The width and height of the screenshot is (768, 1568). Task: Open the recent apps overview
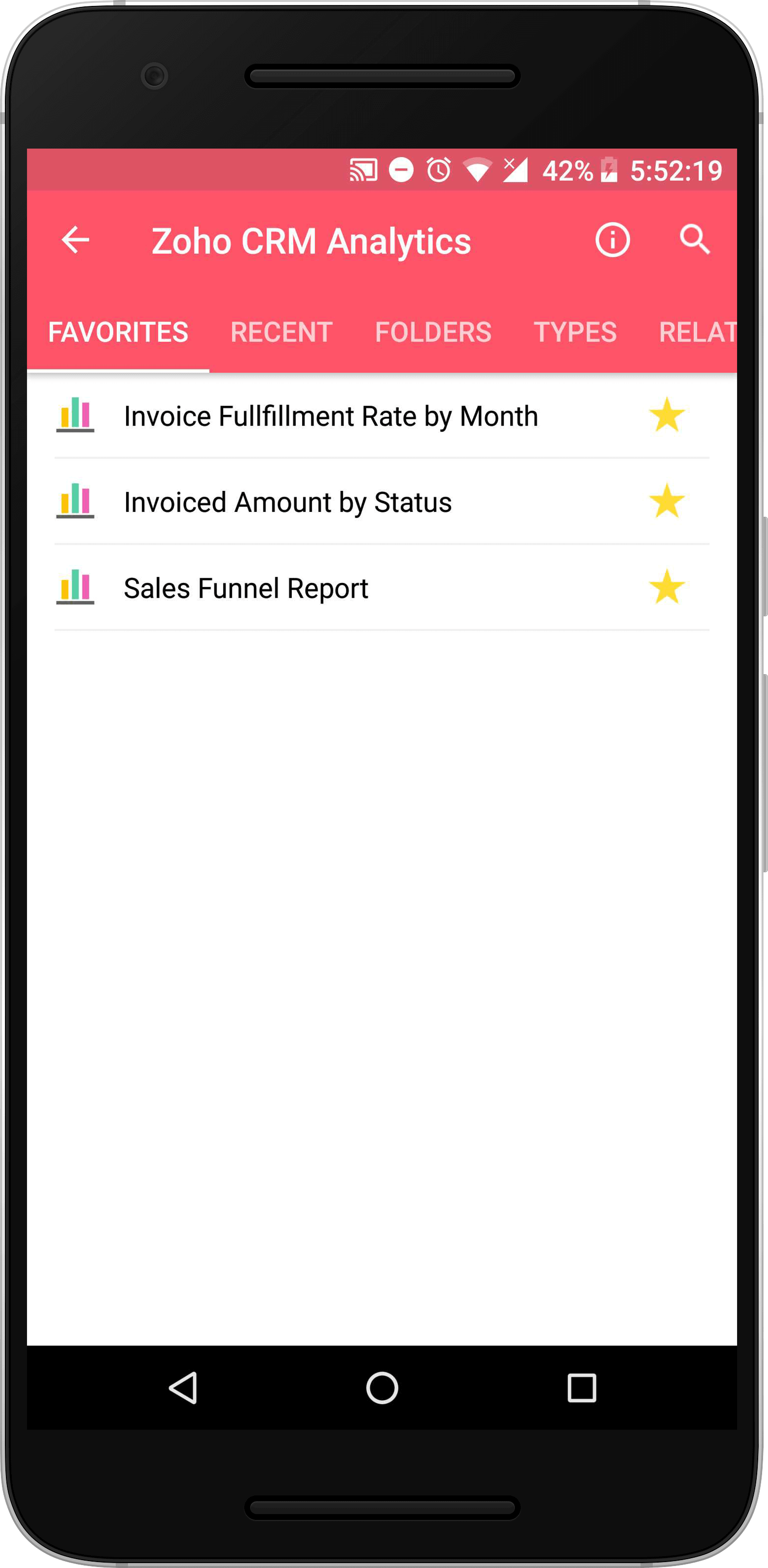pyautogui.click(x=581, y=1389)
